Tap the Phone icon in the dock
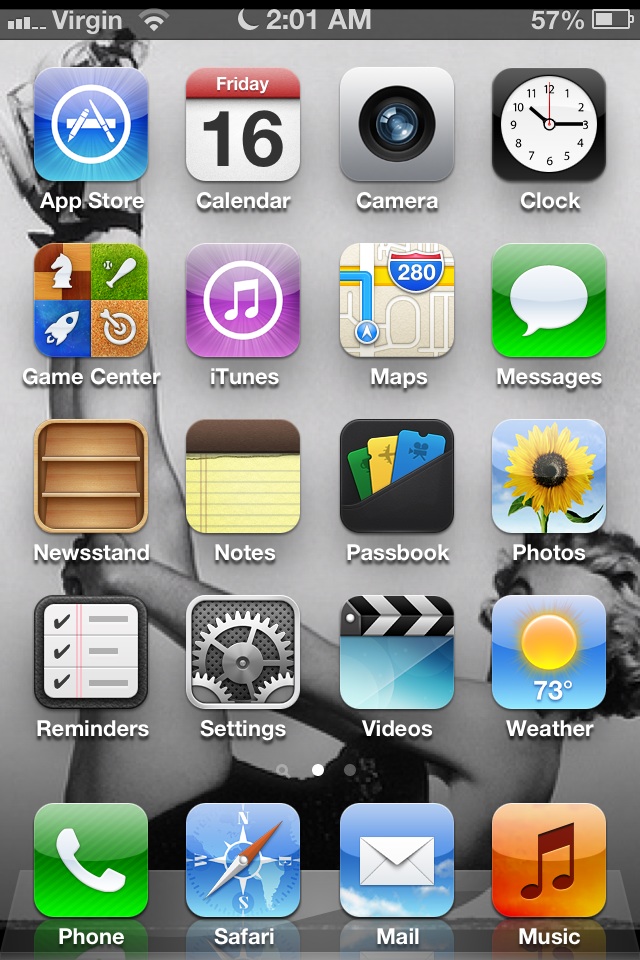Image resolution: width=640 pixels, height=960 pixels. coord(91,861)
